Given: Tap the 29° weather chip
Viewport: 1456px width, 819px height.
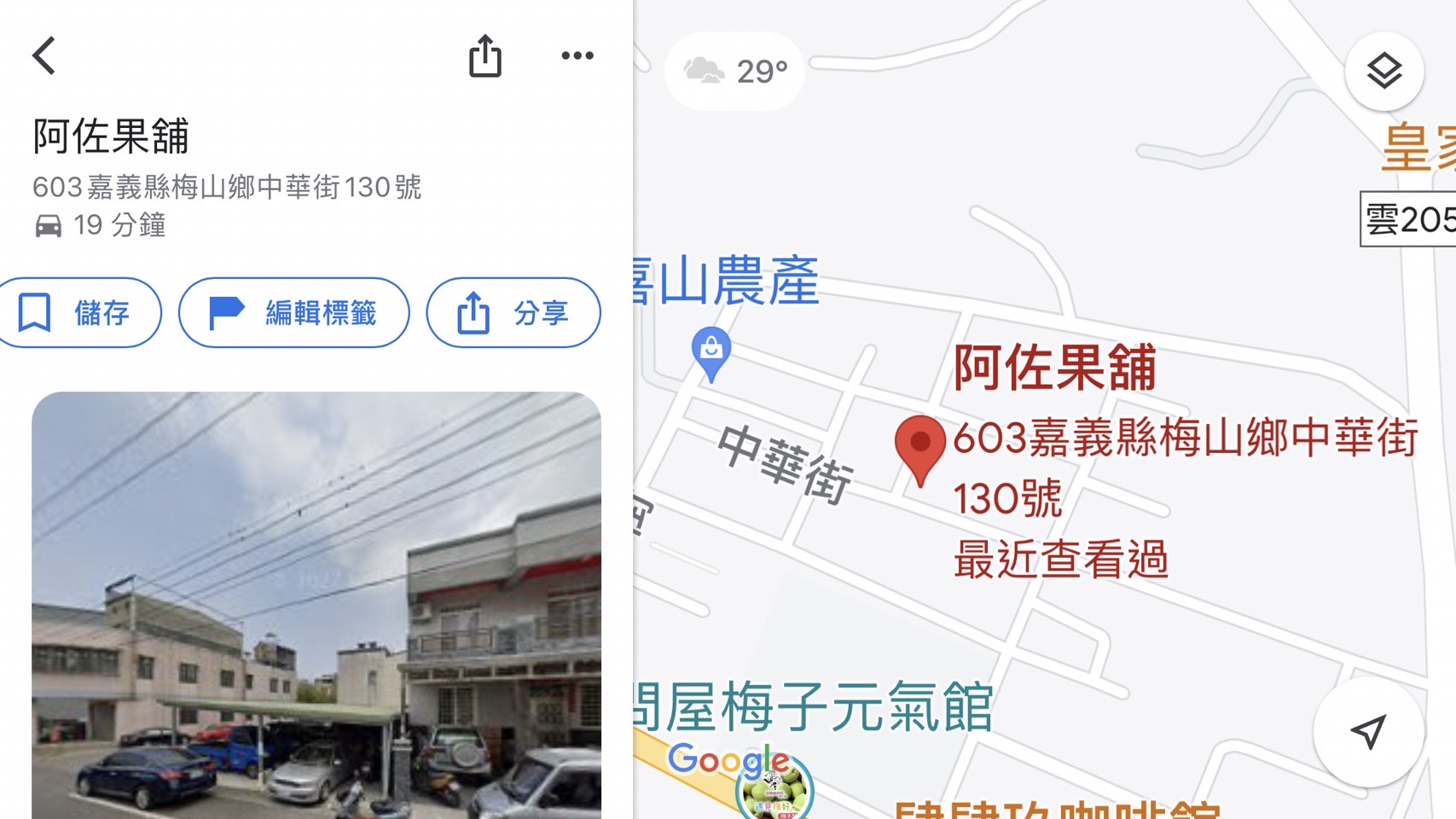Looking at the screenshot, I should [x=735, y=72].
